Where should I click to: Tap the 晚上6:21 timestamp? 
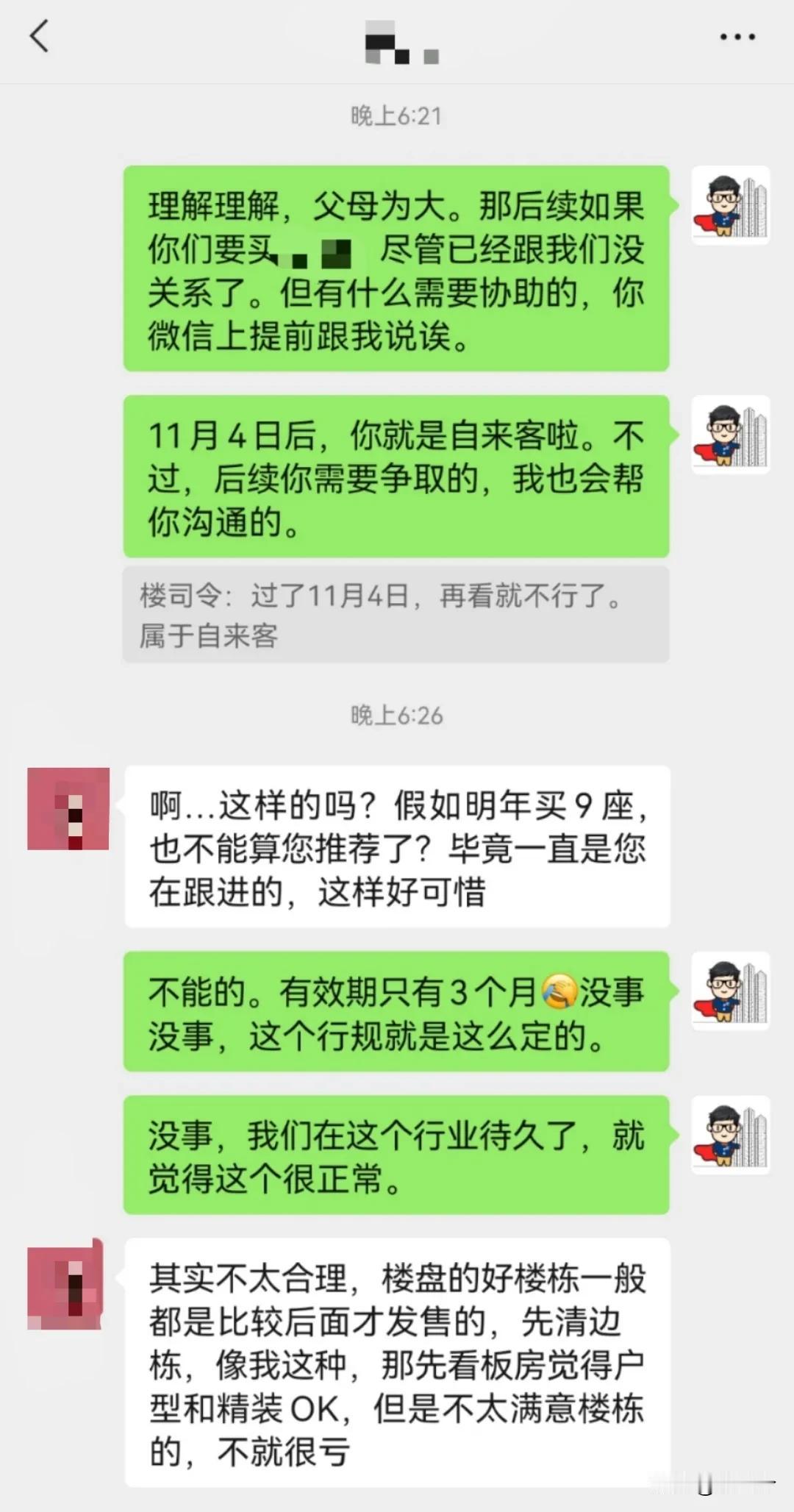pos(397,114)
